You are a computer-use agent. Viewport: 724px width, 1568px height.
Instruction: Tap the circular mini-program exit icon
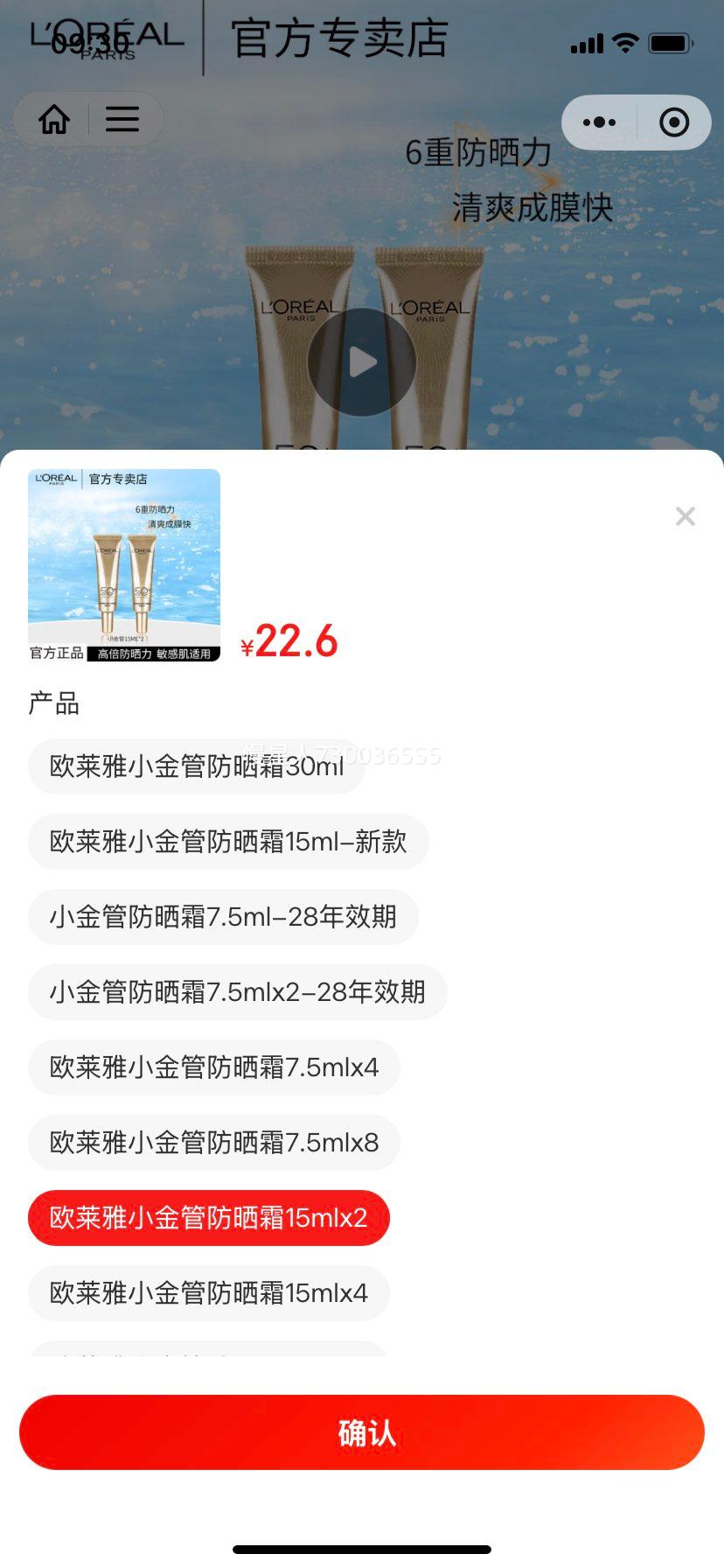673,122
